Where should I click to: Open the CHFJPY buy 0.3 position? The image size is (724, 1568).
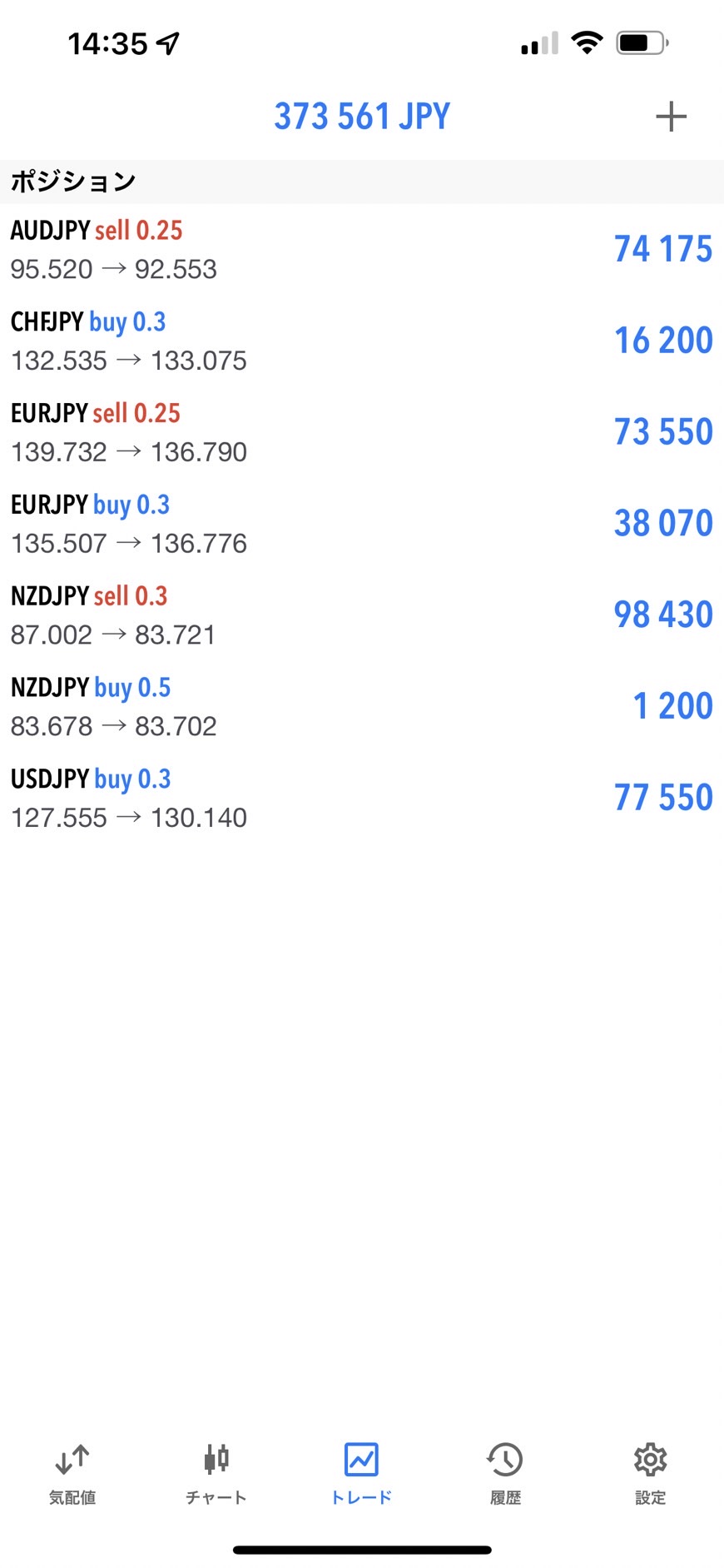362,341
